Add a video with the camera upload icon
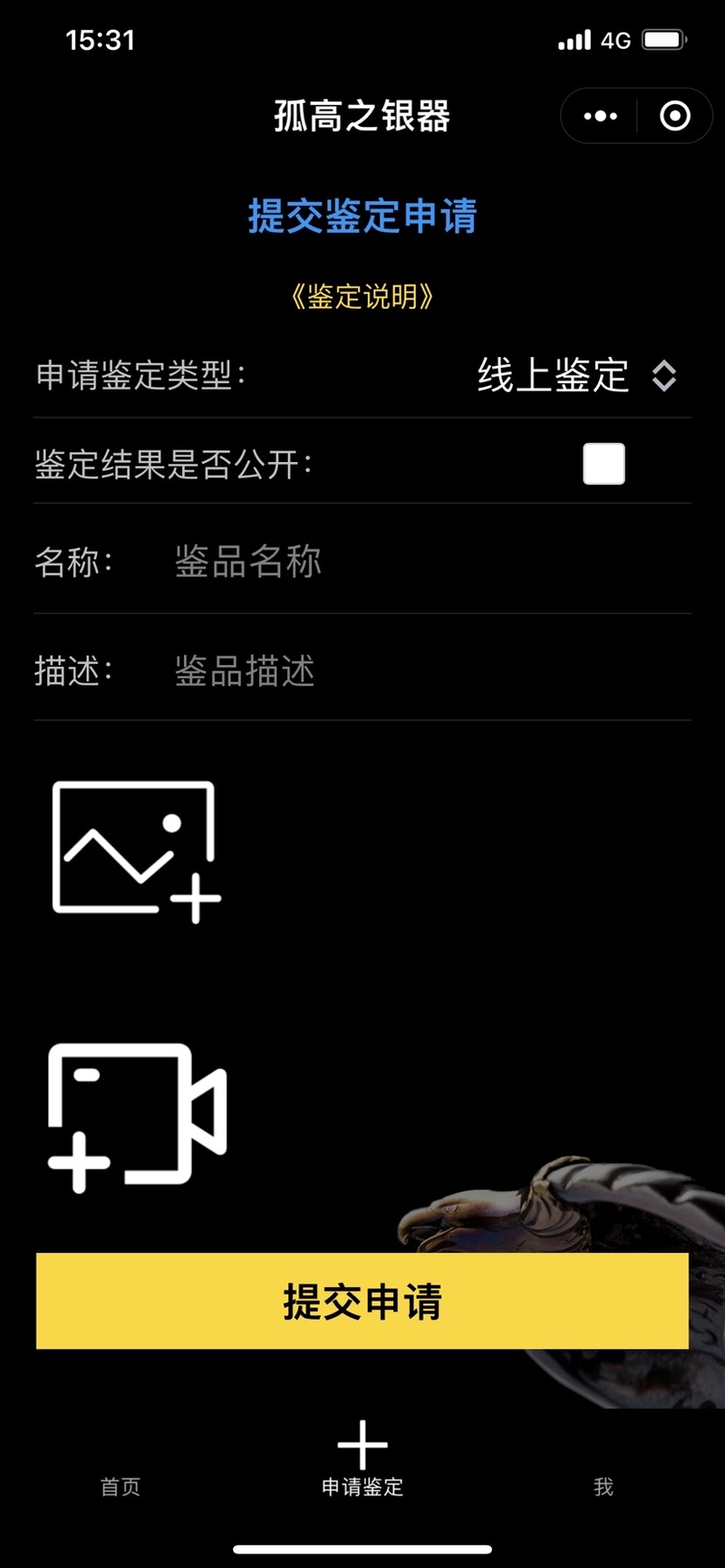 [136, 1116]
